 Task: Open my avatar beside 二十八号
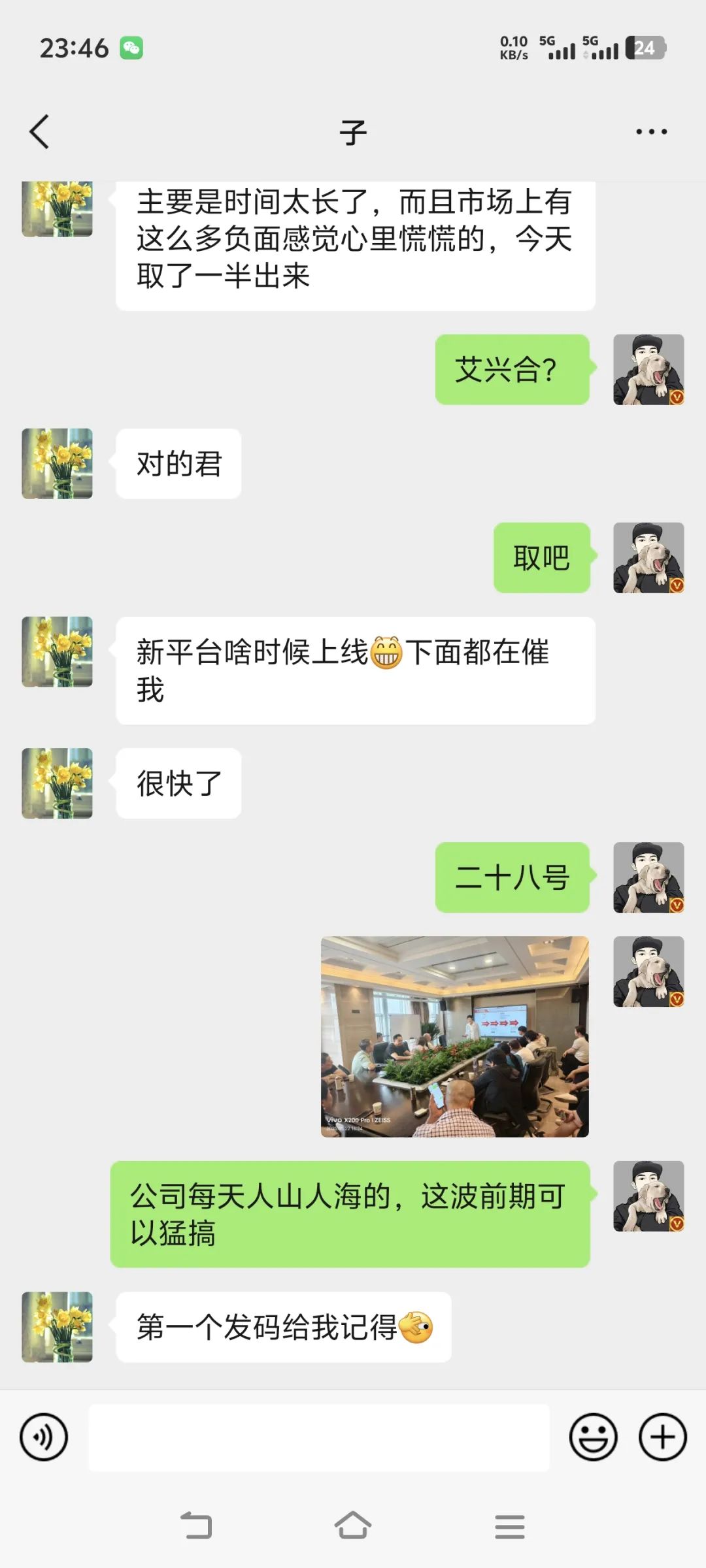coord(648,877)
